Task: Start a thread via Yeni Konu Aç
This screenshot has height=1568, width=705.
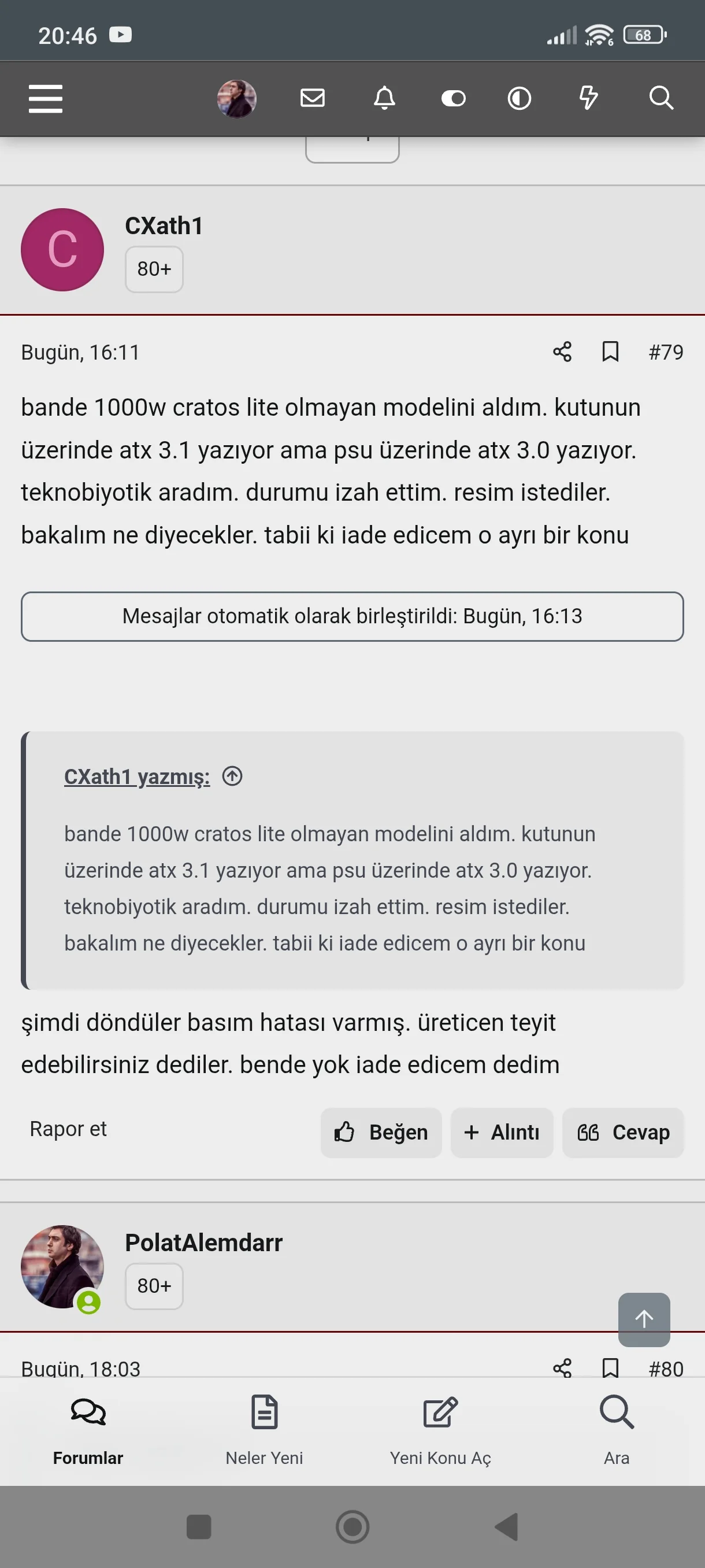Action: tap(440, 1429)
